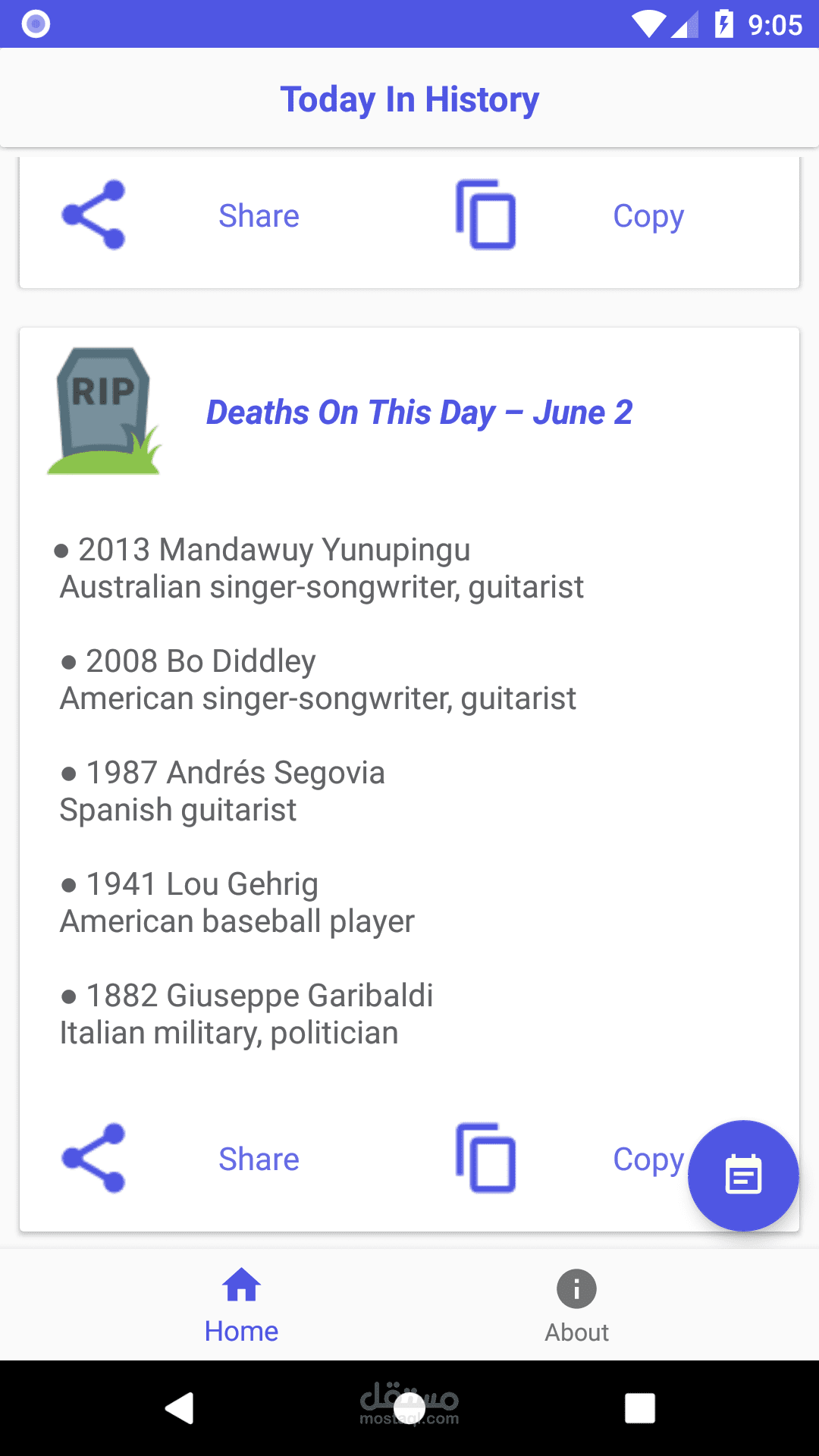This screenshot has width=819, height=1456.
Task: Switch to the About tab
Action: pyautogui.click(x=576, y=1306)
